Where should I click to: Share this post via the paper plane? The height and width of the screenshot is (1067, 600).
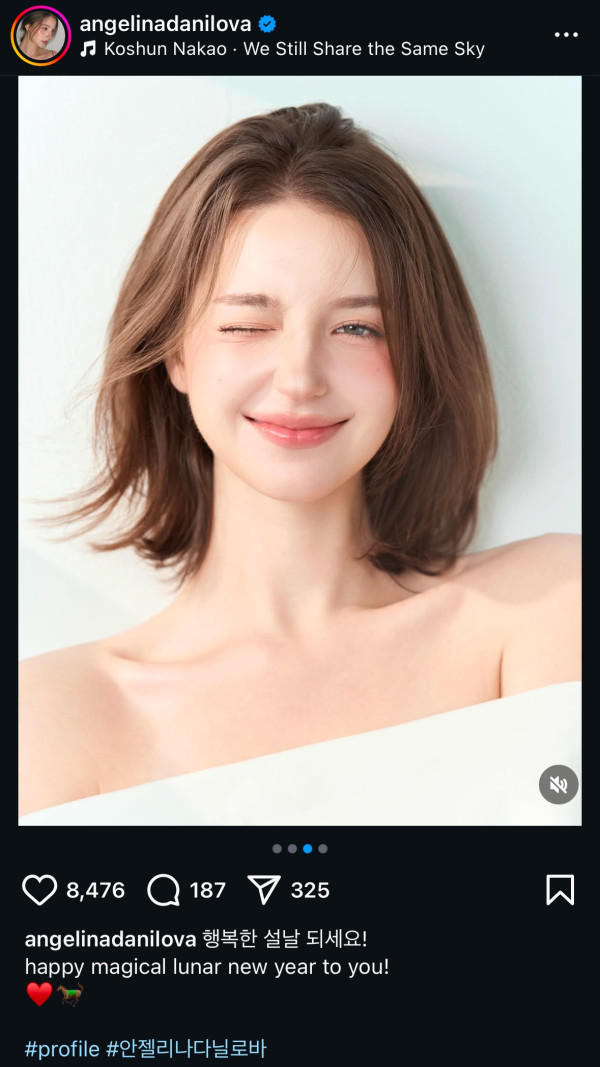click(262, 890)
